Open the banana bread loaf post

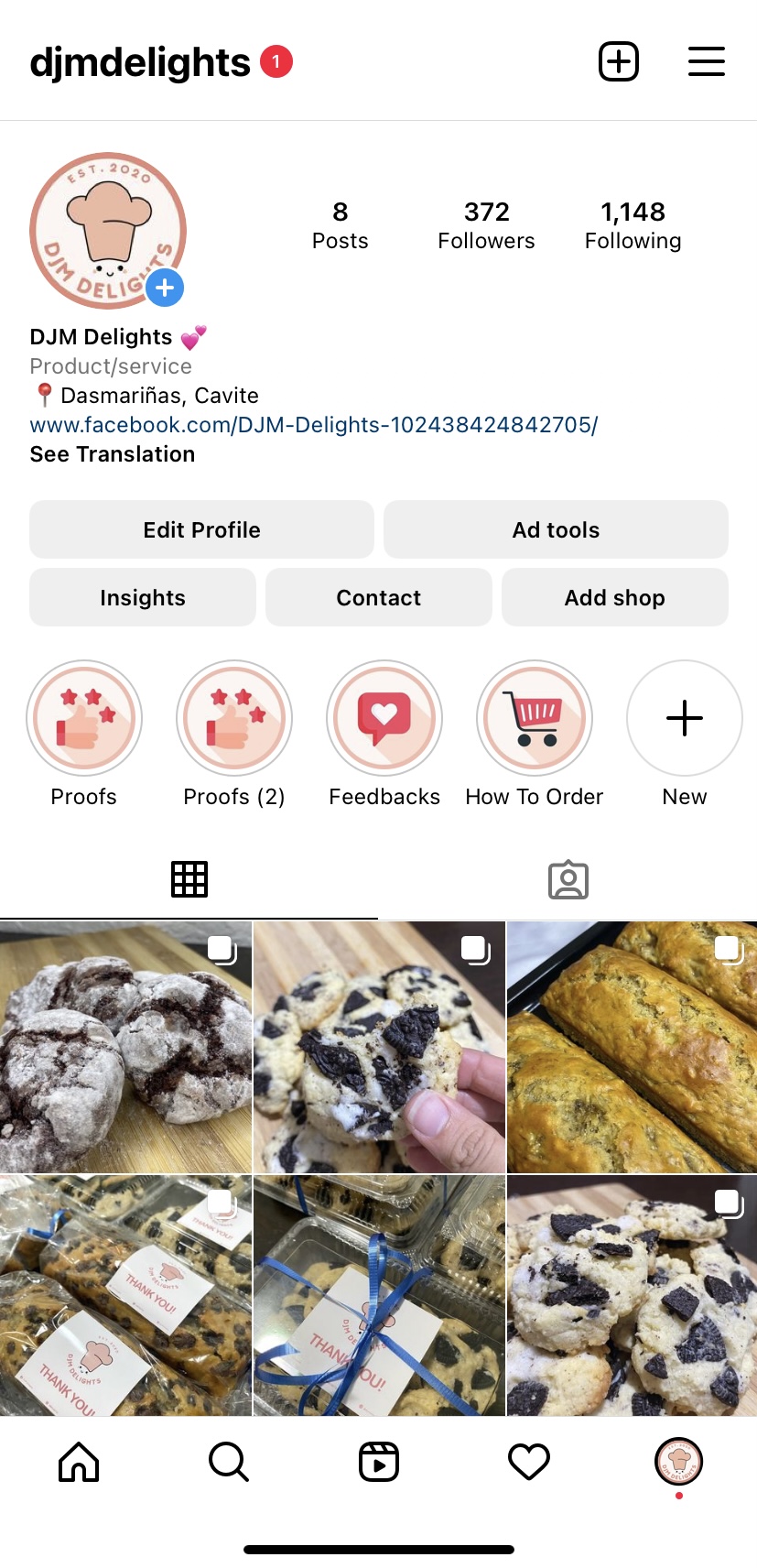[632, 1048]
